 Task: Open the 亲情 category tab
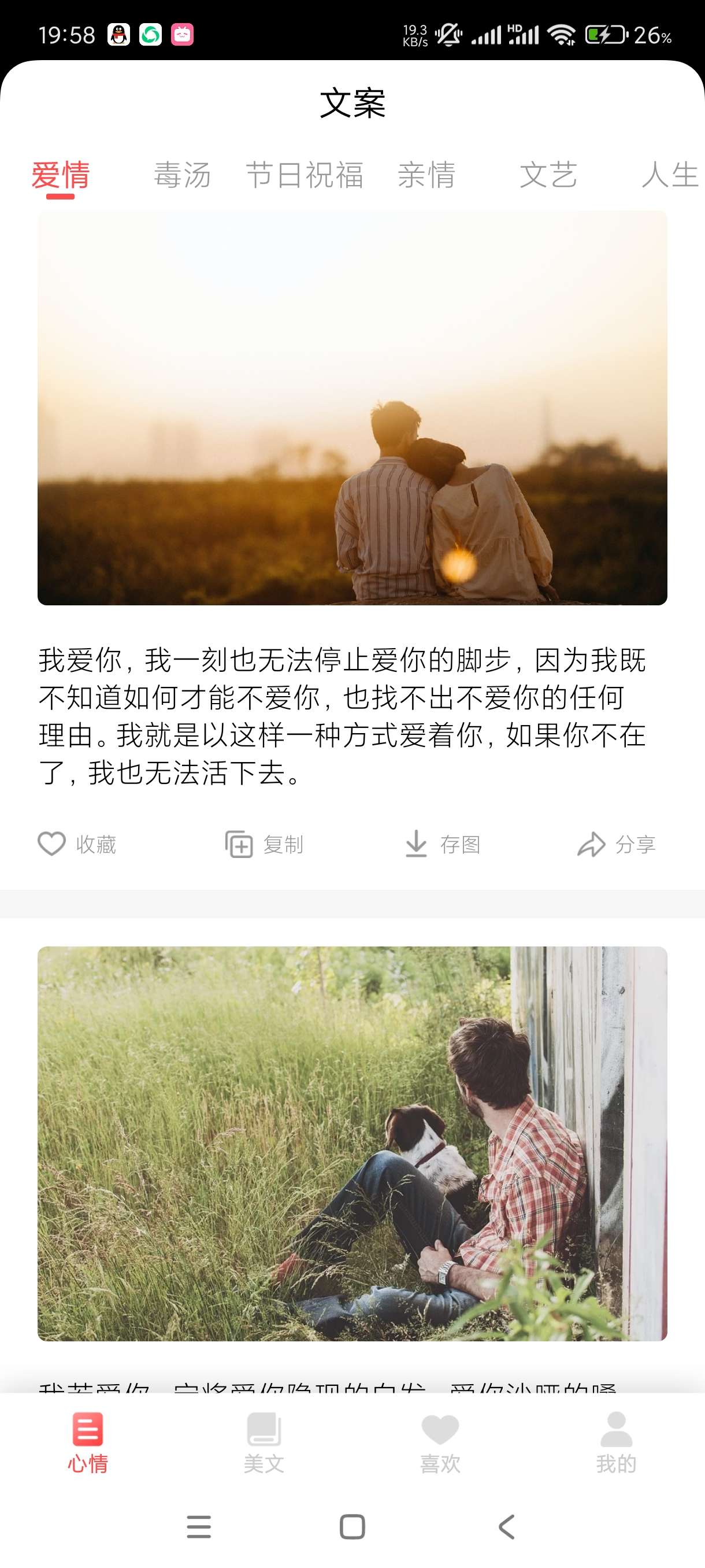(x=426, y=175)
